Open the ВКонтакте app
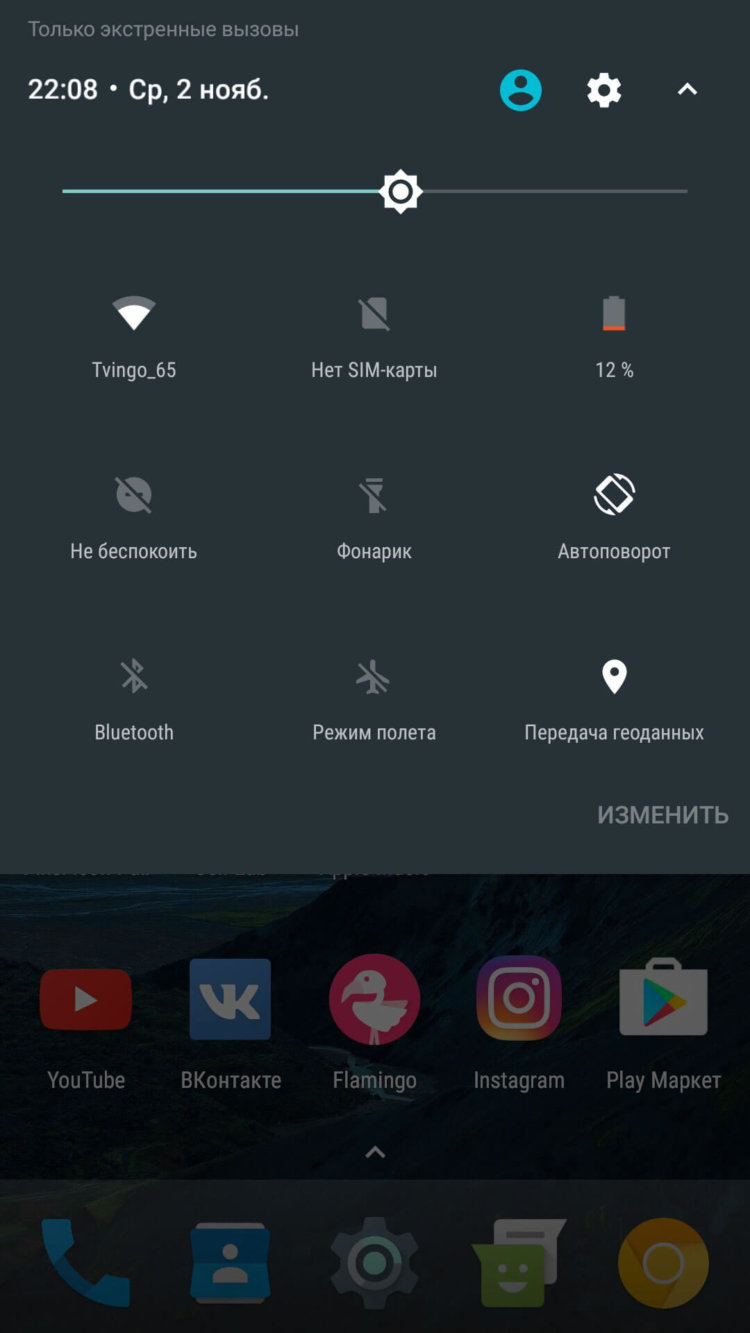The image size is (750, 1333). (x=230, y=998)
